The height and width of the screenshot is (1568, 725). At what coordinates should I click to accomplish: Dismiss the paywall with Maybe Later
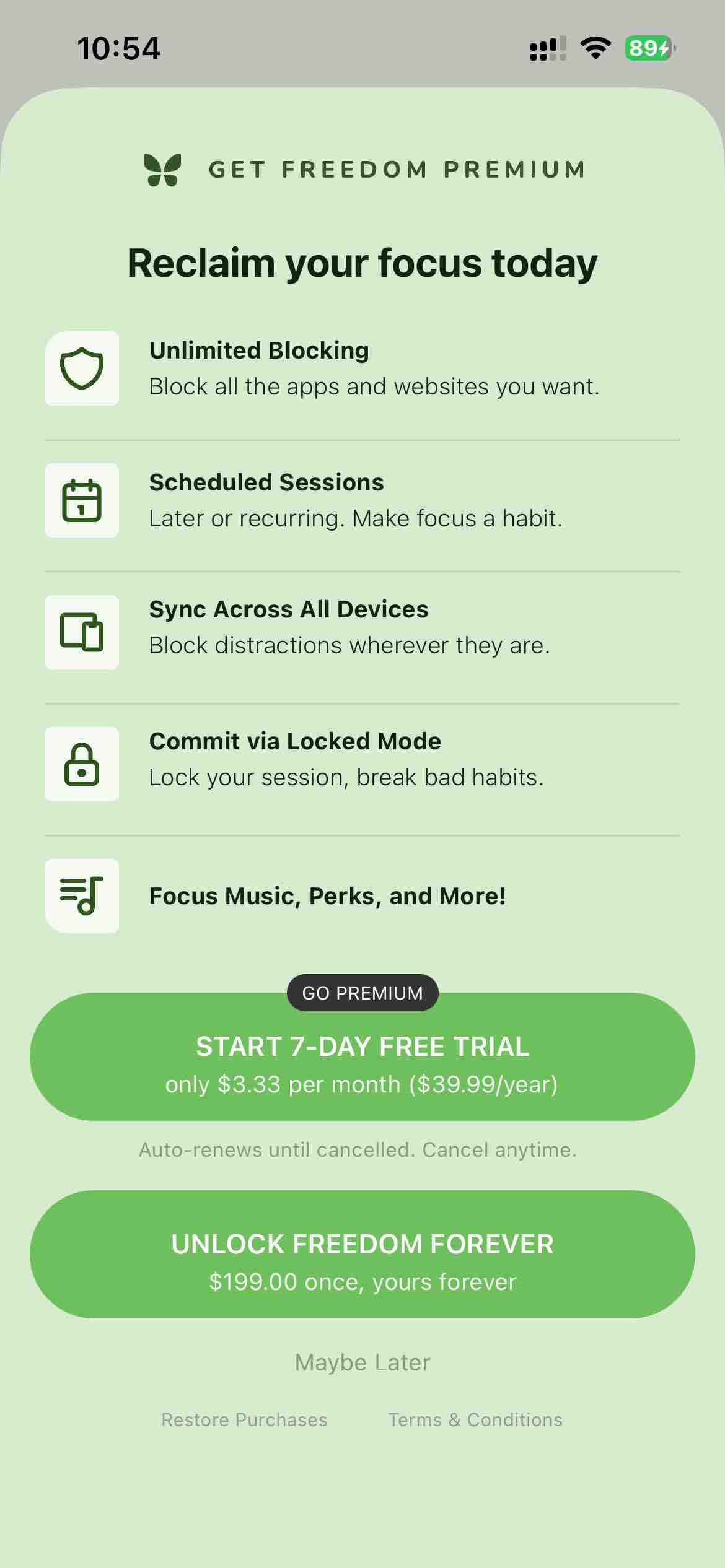tap(362, 1362)
